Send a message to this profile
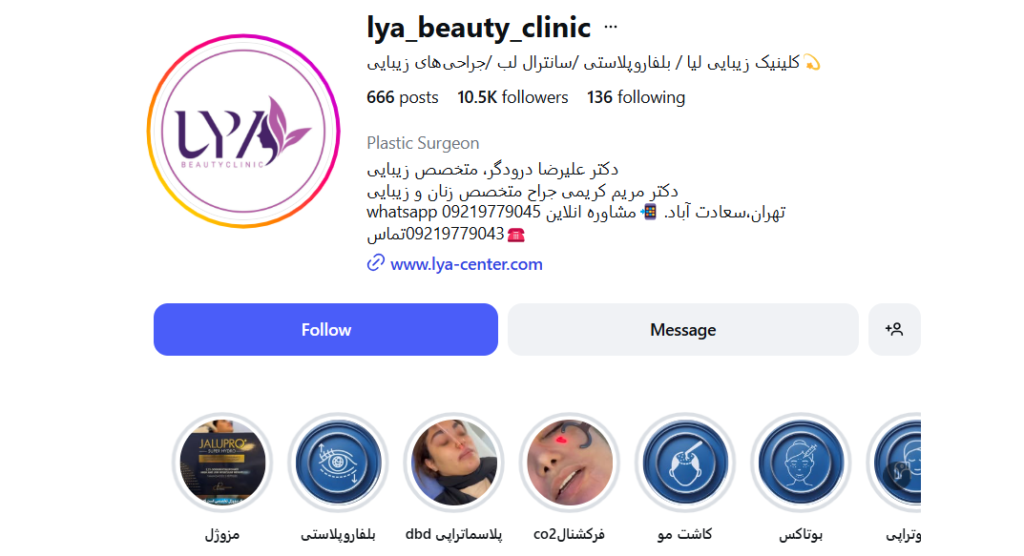This screenshot has height=556, width=1024. pos(682,329)
